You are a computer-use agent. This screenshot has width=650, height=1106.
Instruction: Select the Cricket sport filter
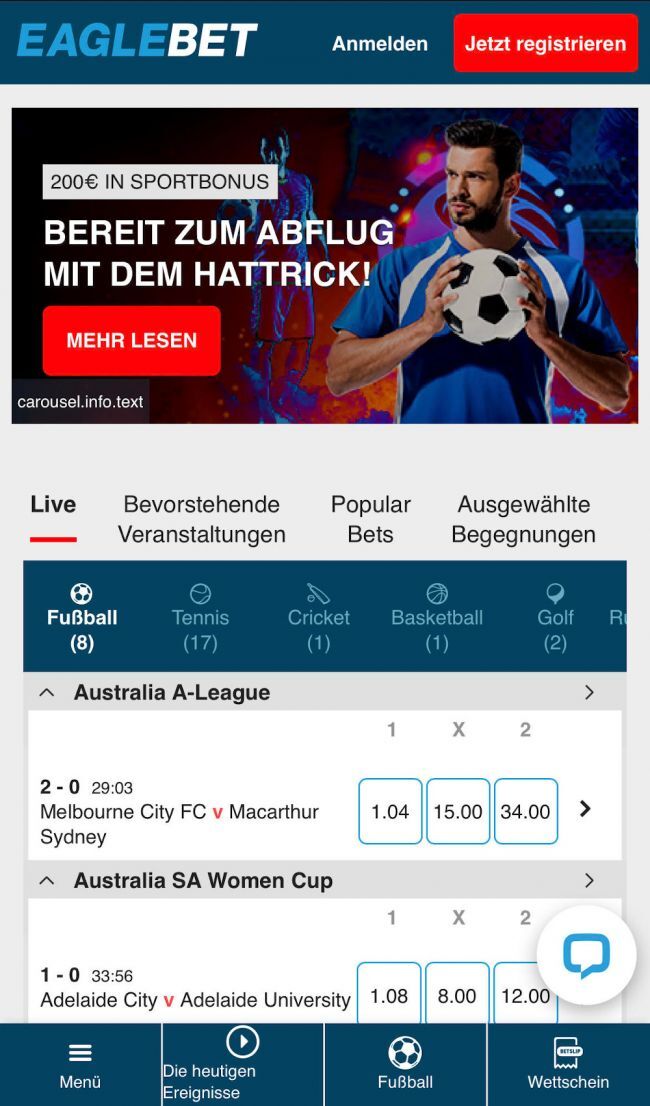pyautogui.click(x=318, y=617)
